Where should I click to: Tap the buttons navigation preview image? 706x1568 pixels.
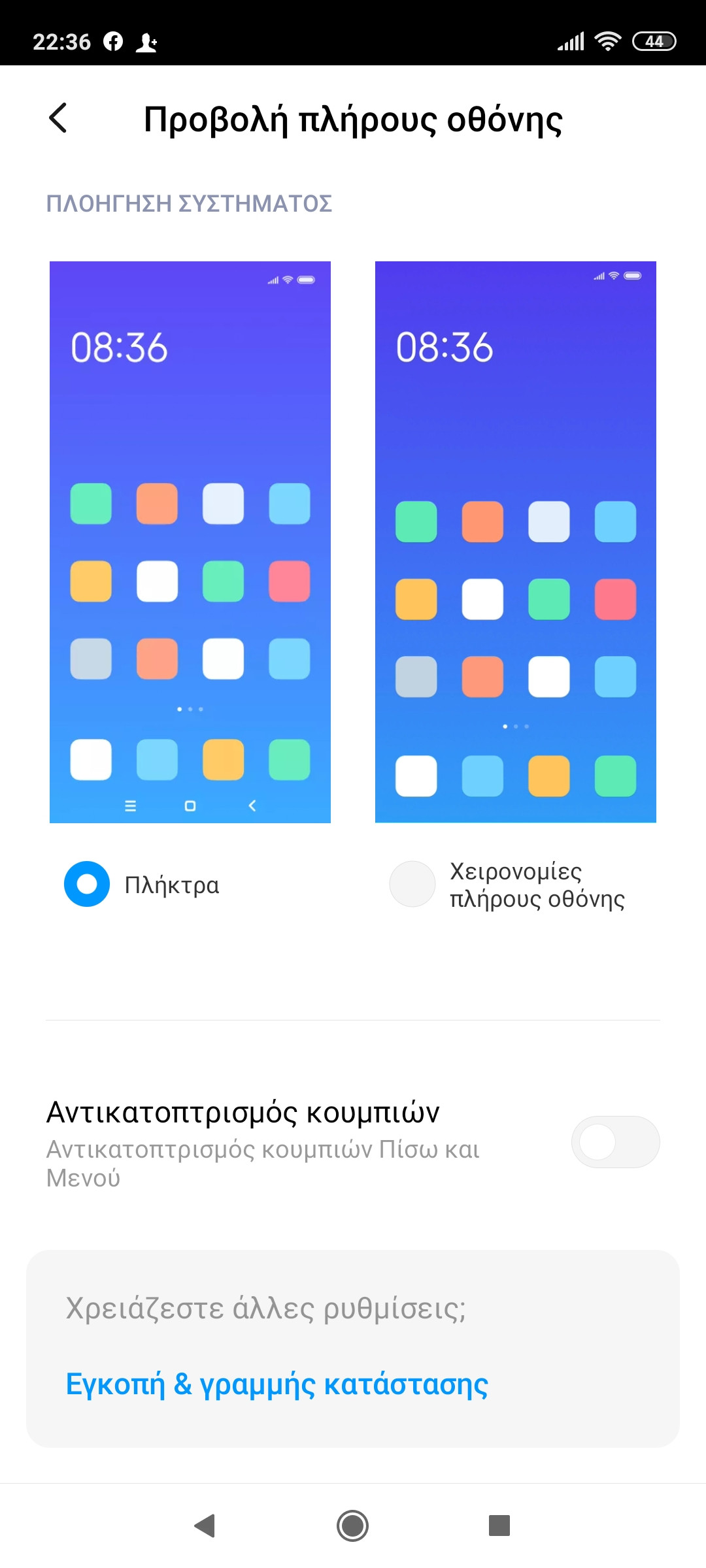pyautogui.click(x=190, y=542)
